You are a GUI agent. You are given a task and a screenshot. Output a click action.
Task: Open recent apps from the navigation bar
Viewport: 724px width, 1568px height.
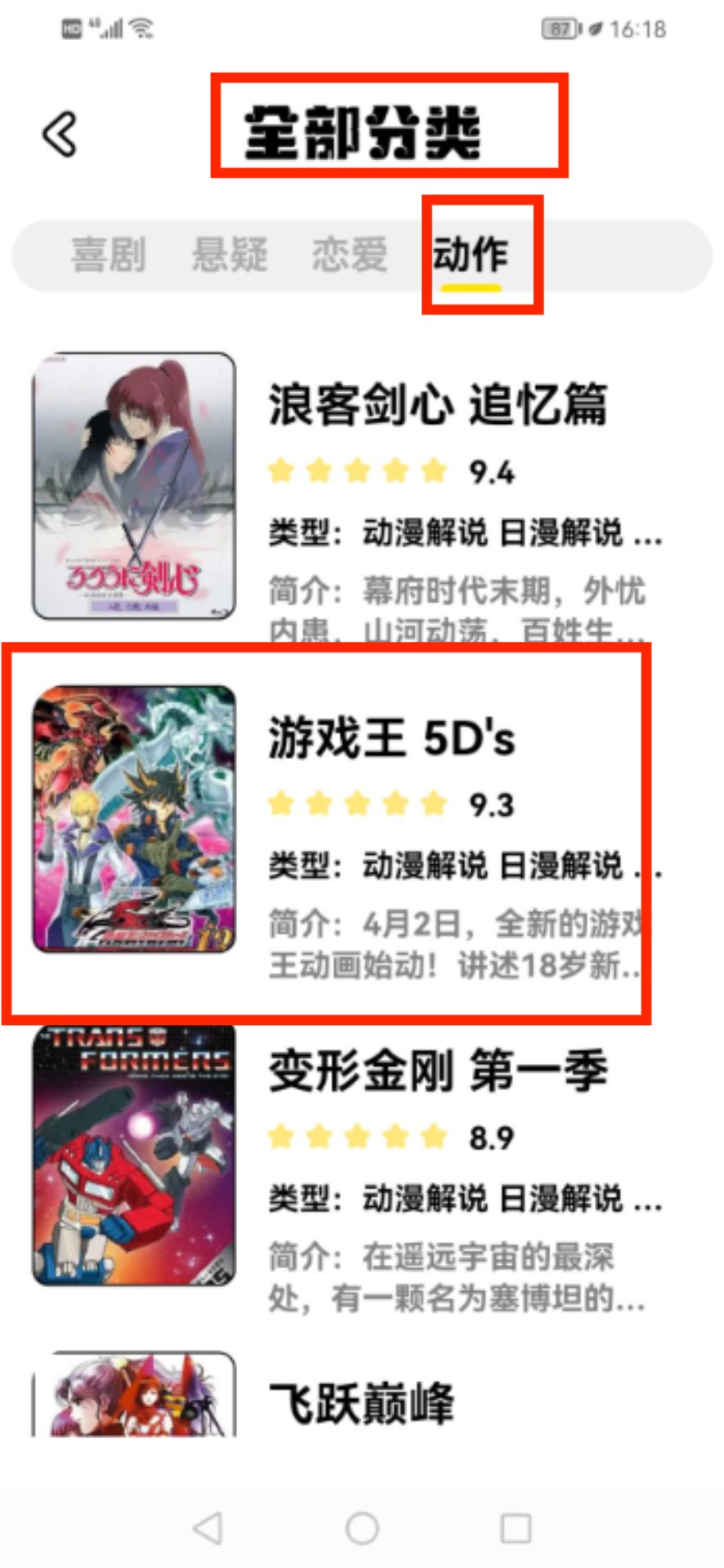click(516, 1528)
